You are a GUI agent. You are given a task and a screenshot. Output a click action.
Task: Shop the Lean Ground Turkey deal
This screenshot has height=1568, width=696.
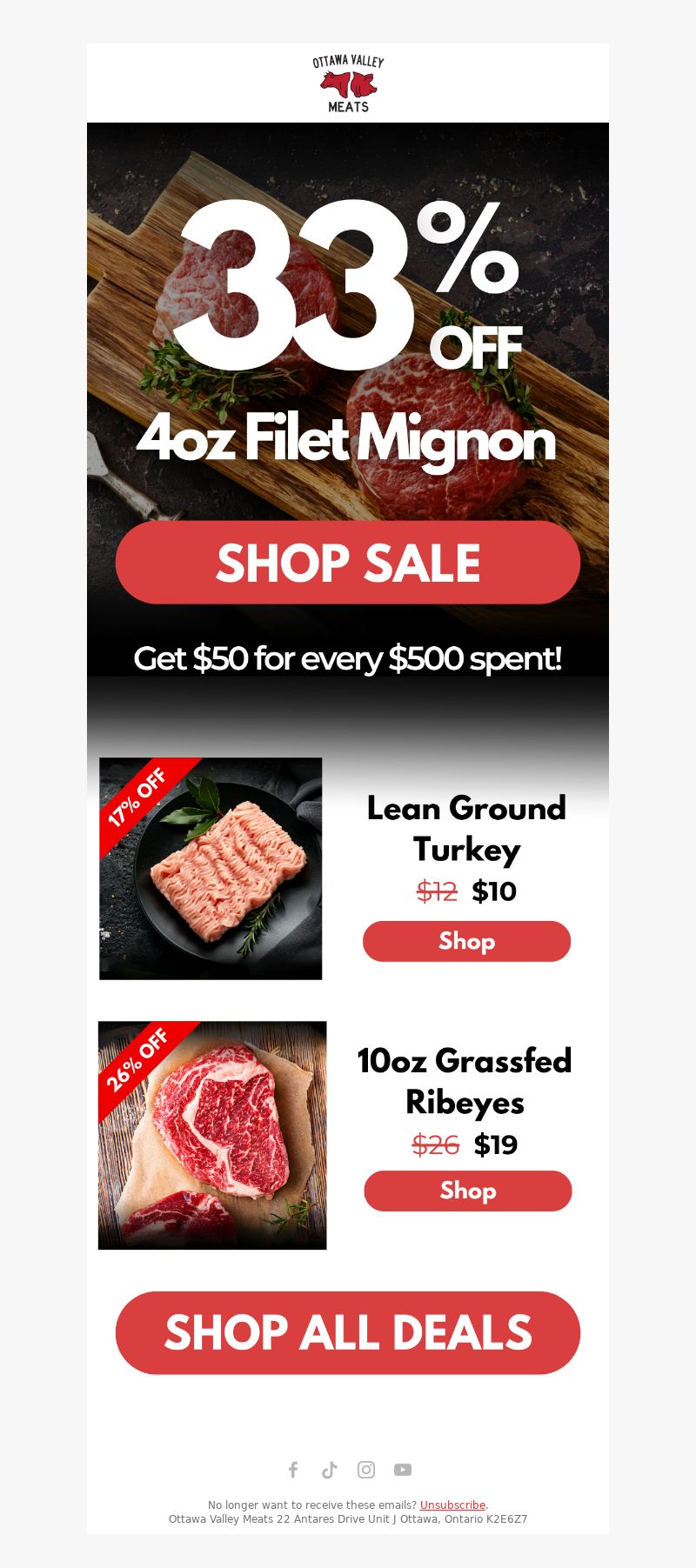point(466,941)
